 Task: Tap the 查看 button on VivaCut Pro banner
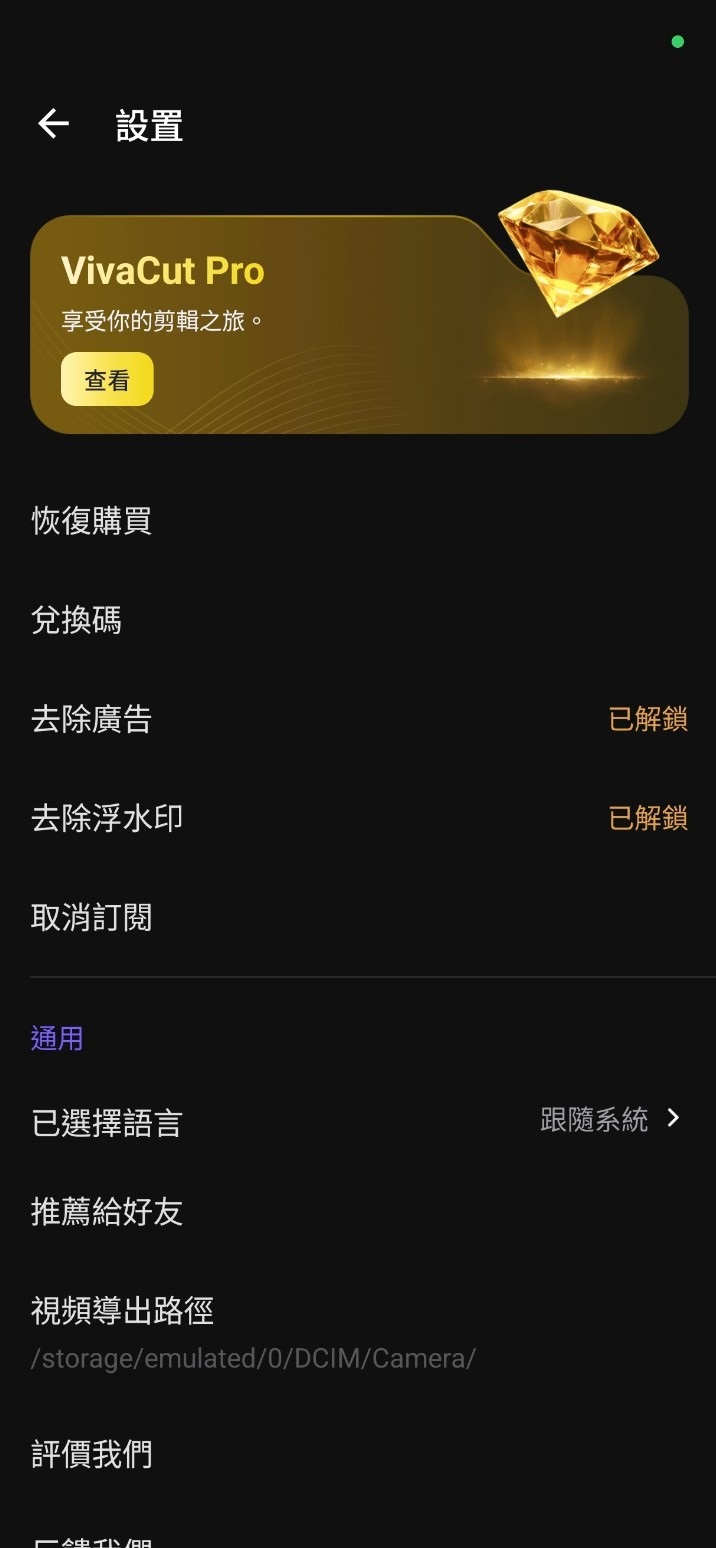(107, 380)
